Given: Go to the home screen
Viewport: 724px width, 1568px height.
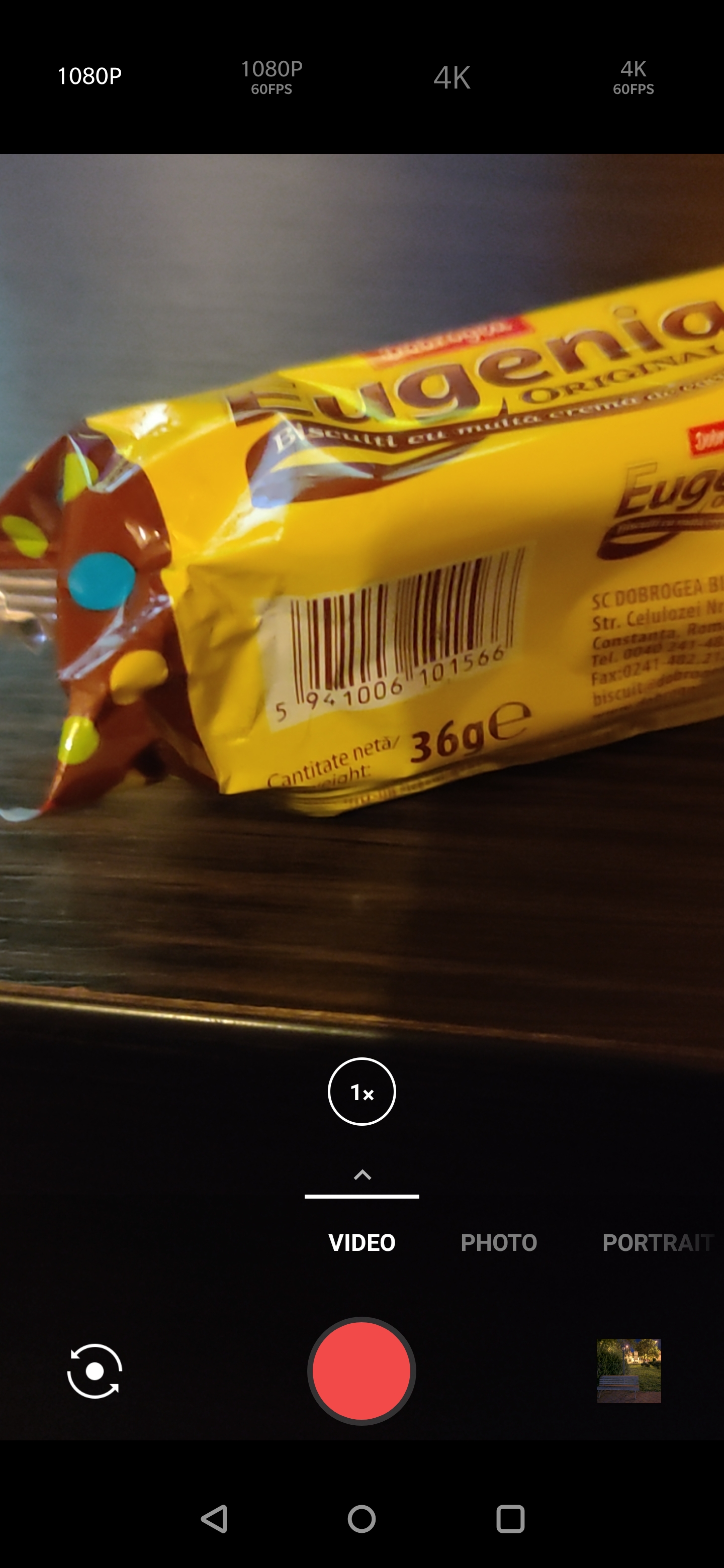Looking at the screenshot, I should pos(361,1519).
